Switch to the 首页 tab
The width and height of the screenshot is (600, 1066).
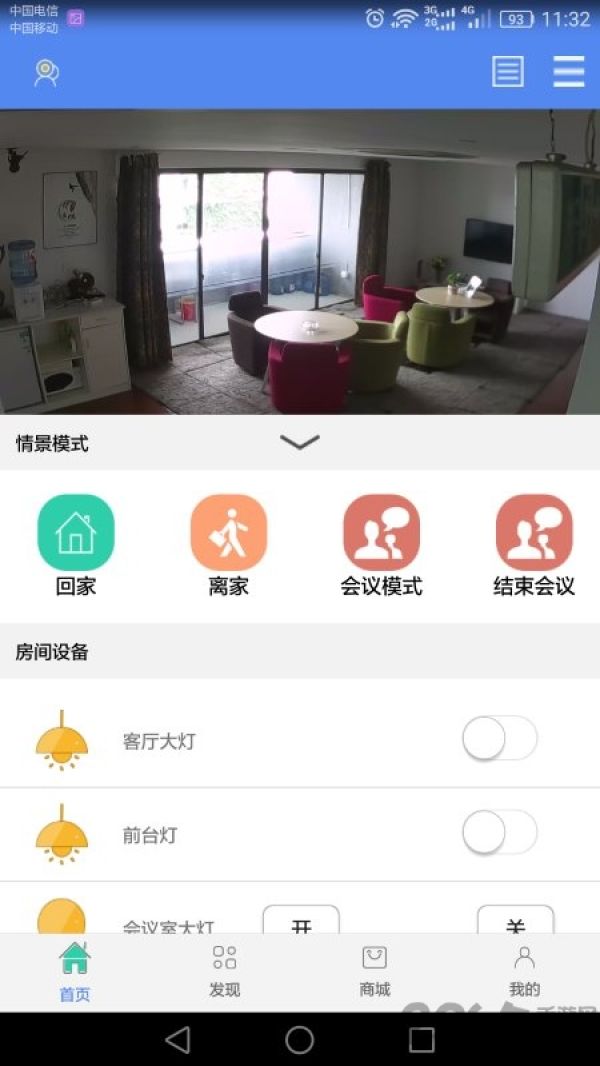tap(75, 972)
